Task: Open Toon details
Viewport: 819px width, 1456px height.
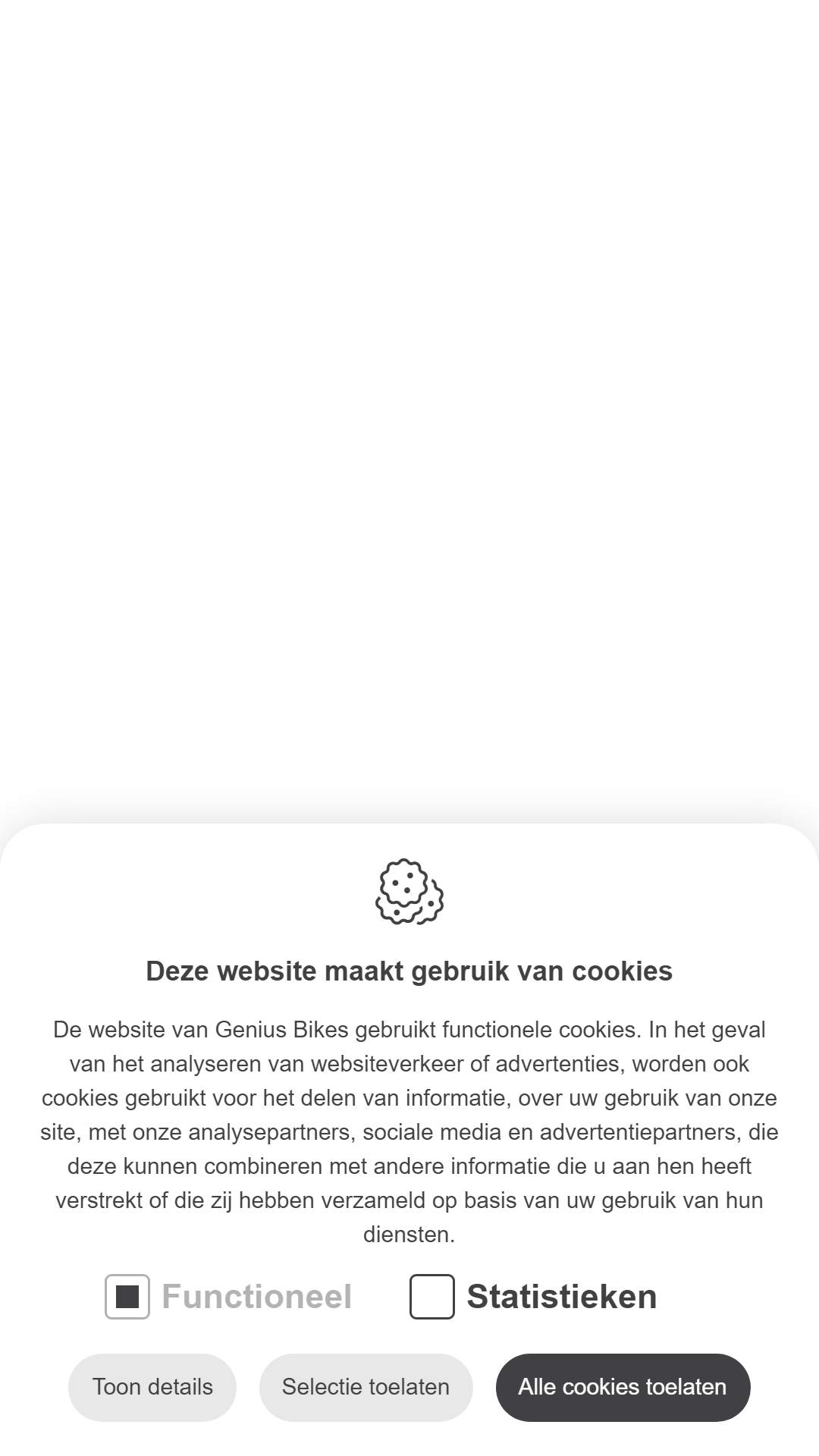Action: pos(152,1387)
